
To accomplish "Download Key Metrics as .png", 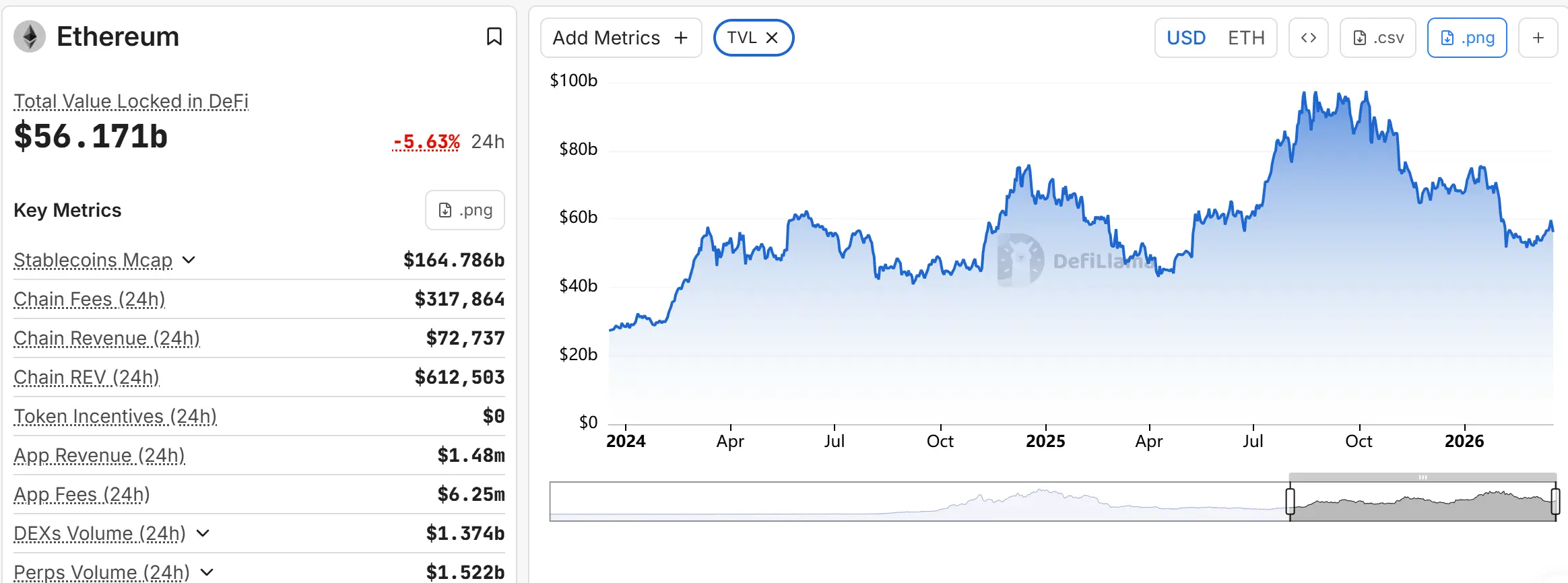I will click(465, 210).
